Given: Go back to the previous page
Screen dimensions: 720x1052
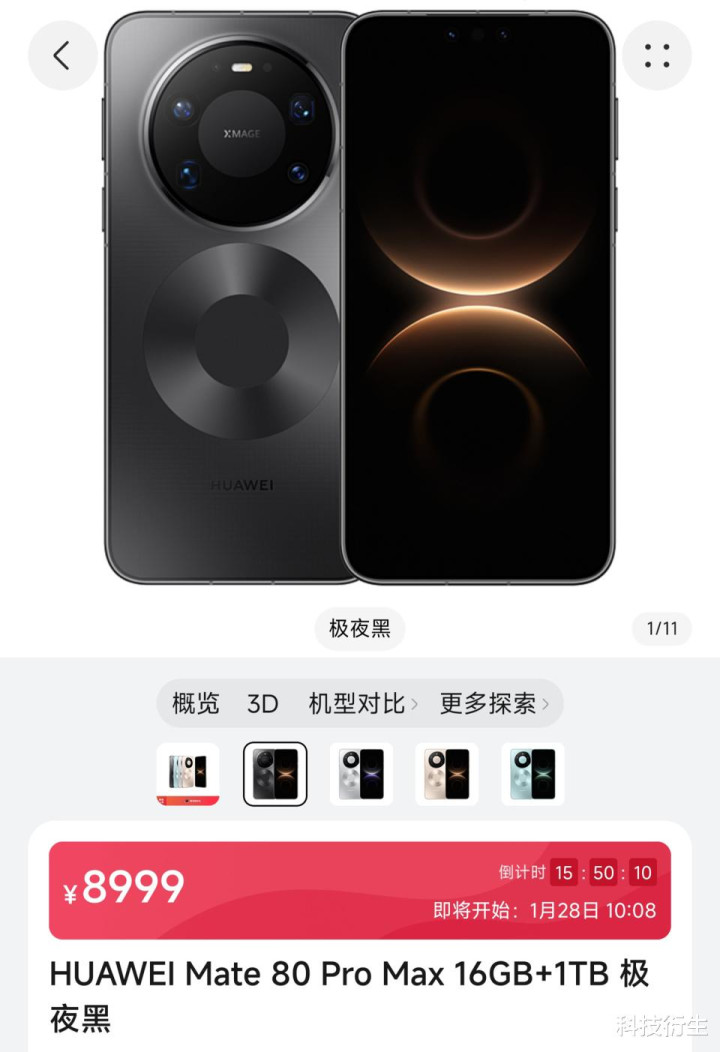Looking at the screenshot, I should [x=62, y=55].
